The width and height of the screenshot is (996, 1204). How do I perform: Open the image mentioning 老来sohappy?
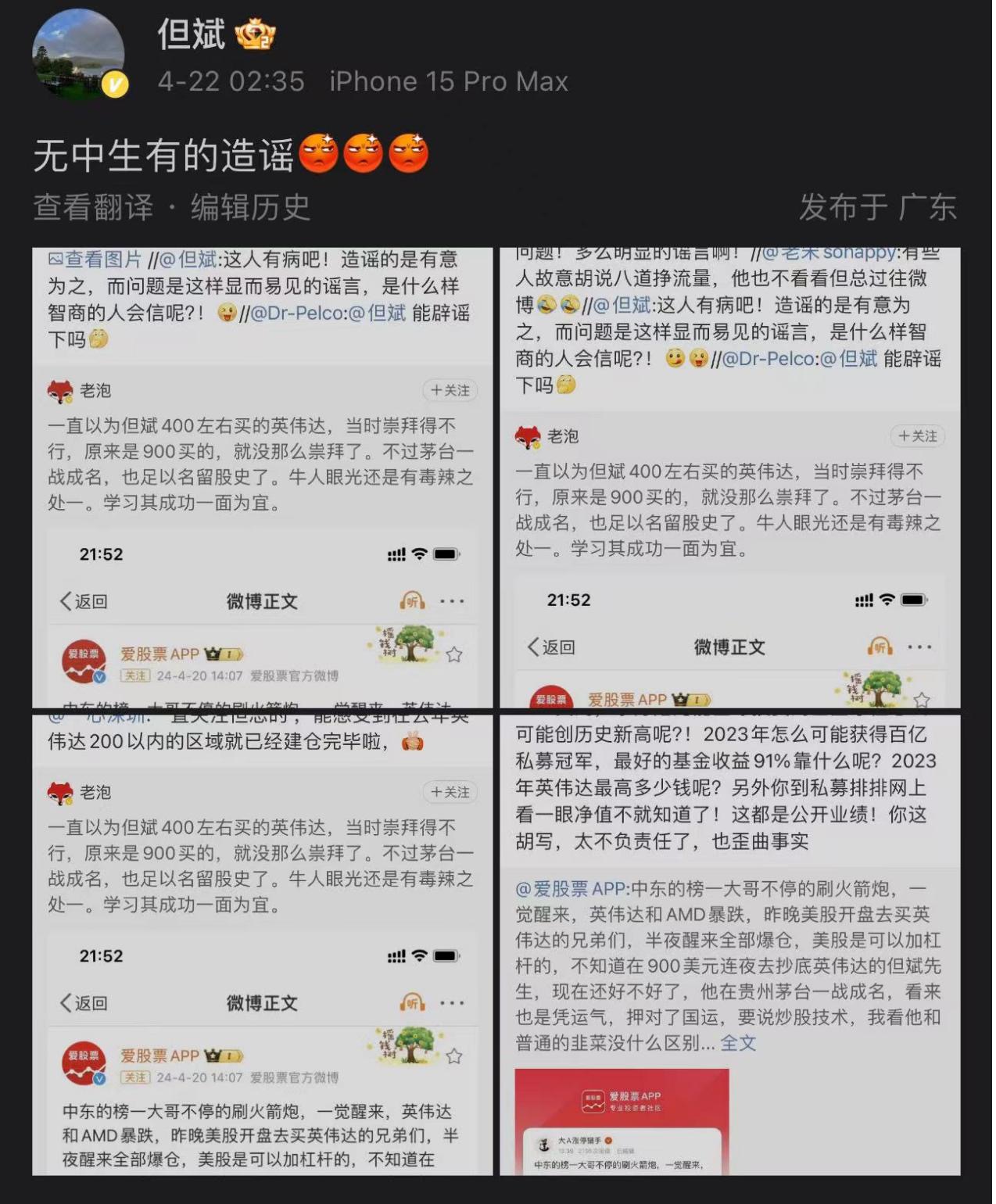[x=729, y=477]
